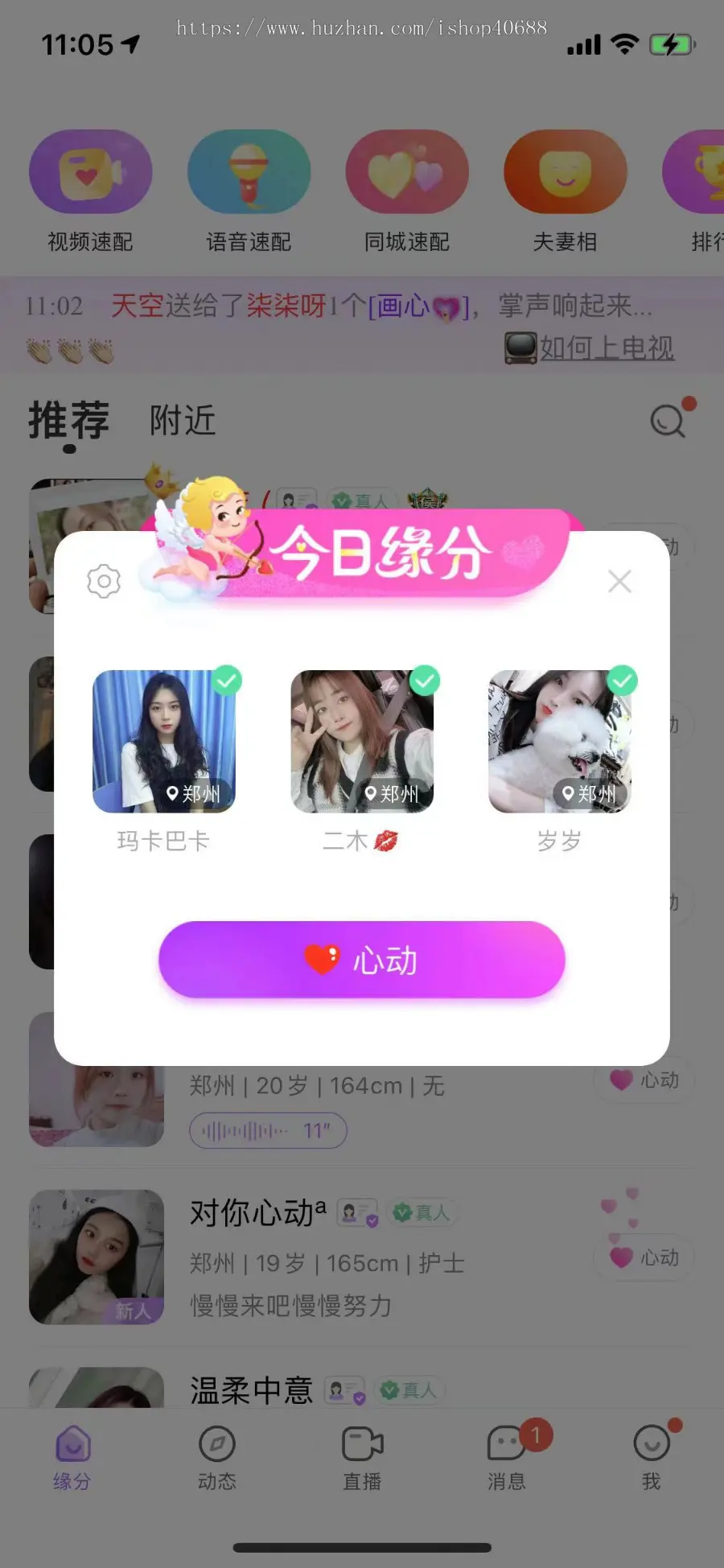Image resolution: width=724 pixels, height=1568 pixels.
Task: Open the search icon with red dot
Action: coord(668,420)
